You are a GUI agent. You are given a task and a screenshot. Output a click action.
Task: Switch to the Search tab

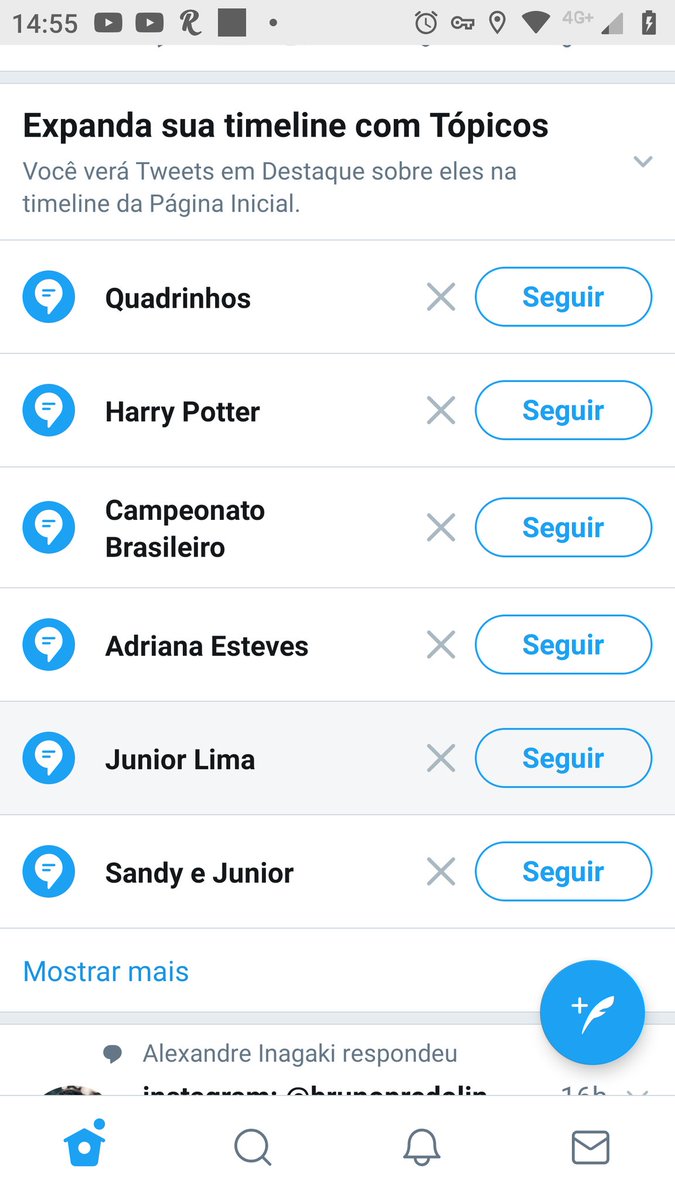[x=253, y=1148]
